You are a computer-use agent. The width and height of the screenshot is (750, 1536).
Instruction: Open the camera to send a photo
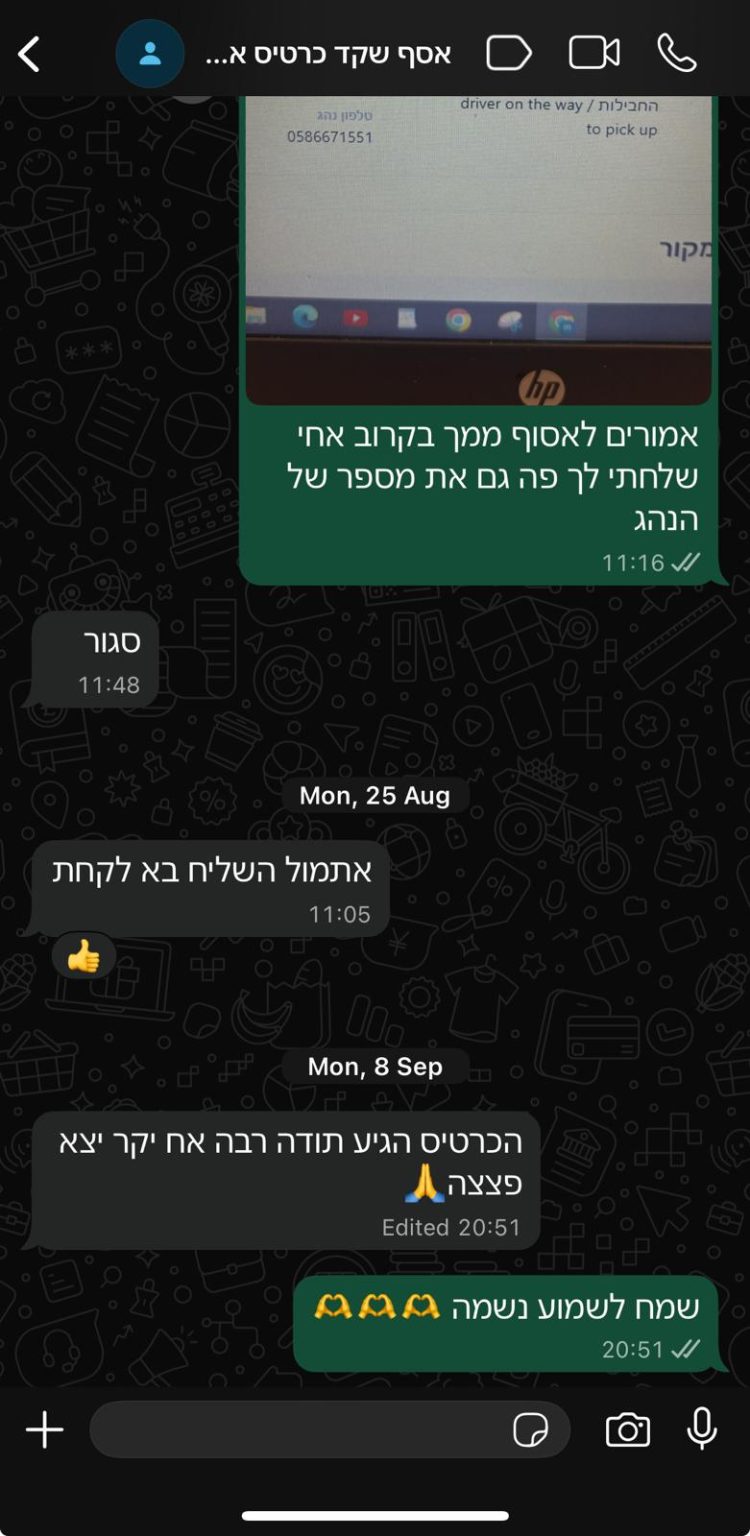click(x=626, y=1428)
